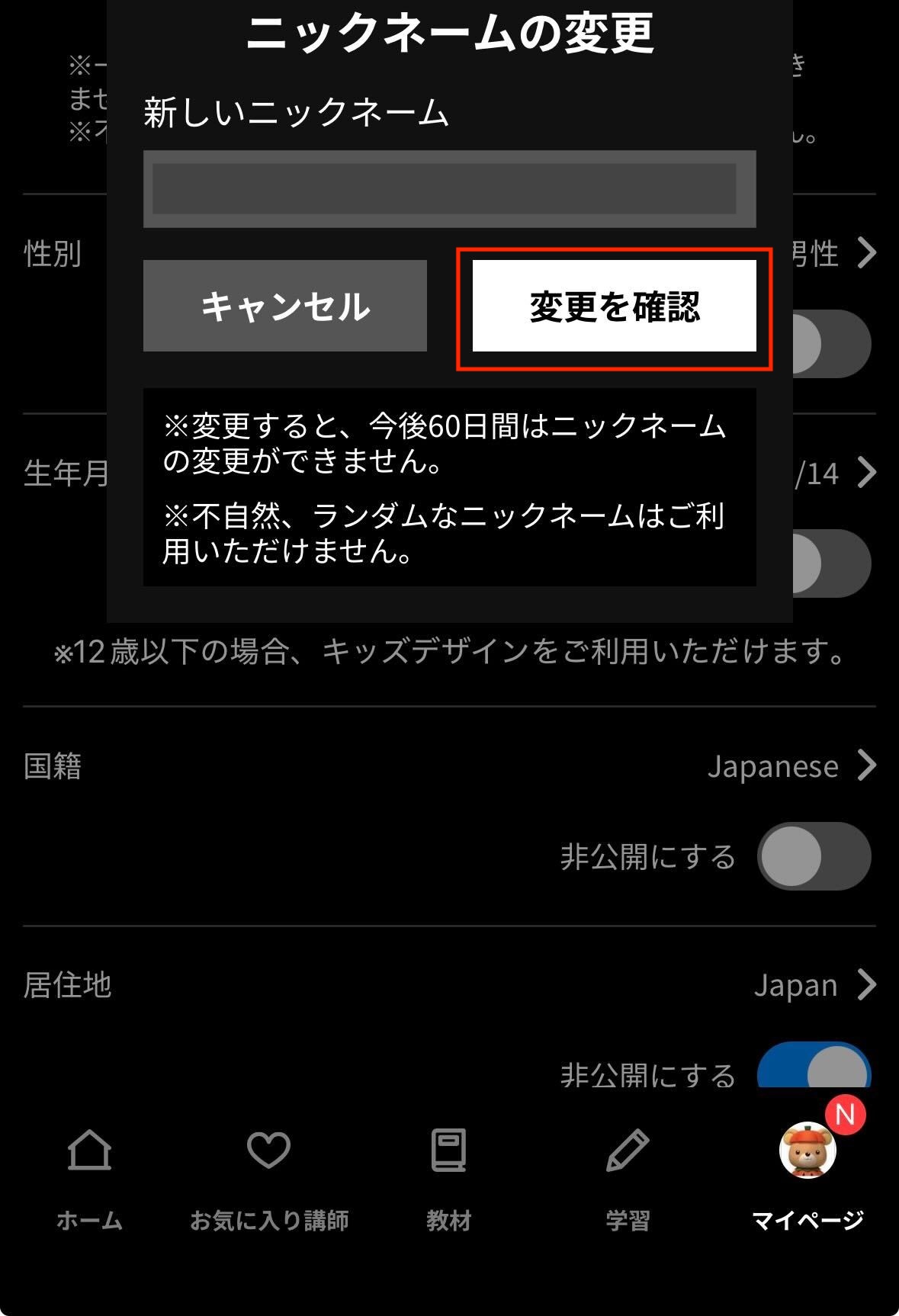Turn off 非公開にする under 居住地

pos(813,1067)
